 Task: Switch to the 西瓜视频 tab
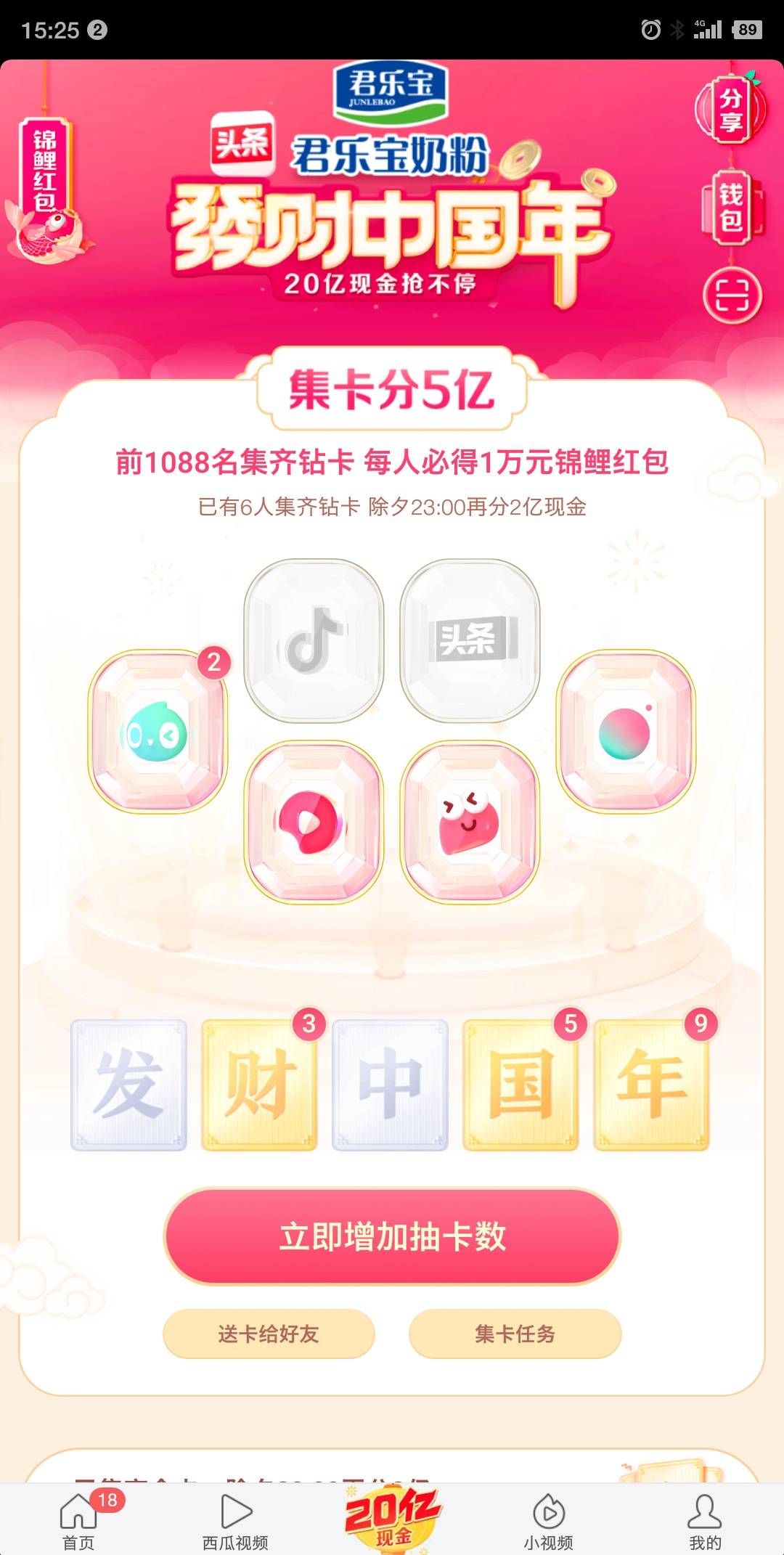[x=235, y=1522]
